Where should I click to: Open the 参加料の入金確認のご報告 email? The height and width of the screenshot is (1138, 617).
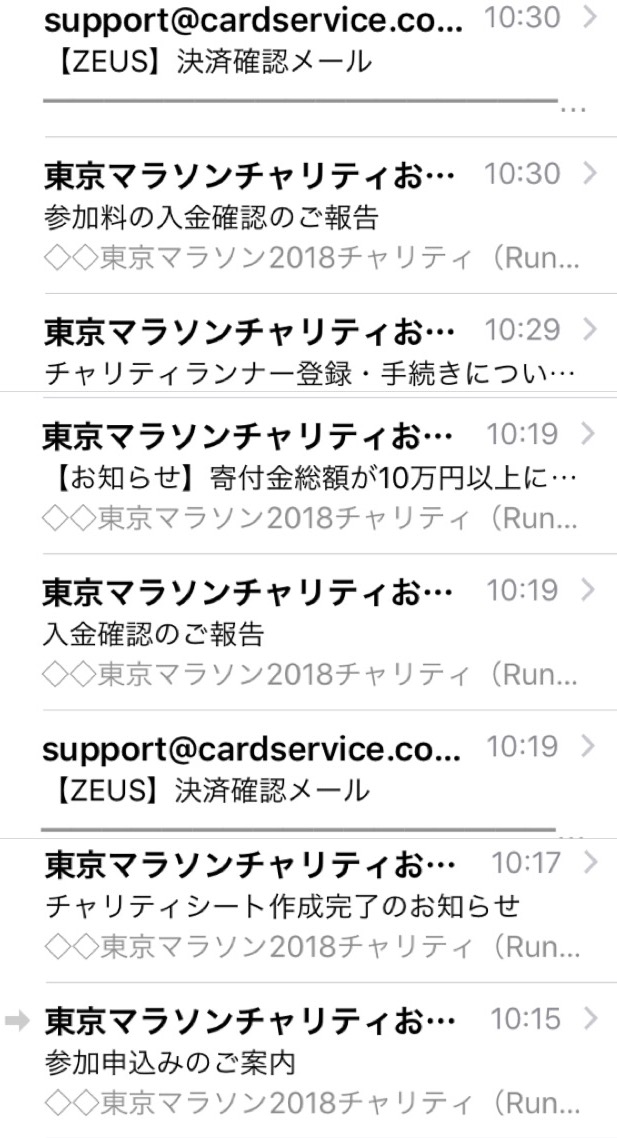pos(300,215)
